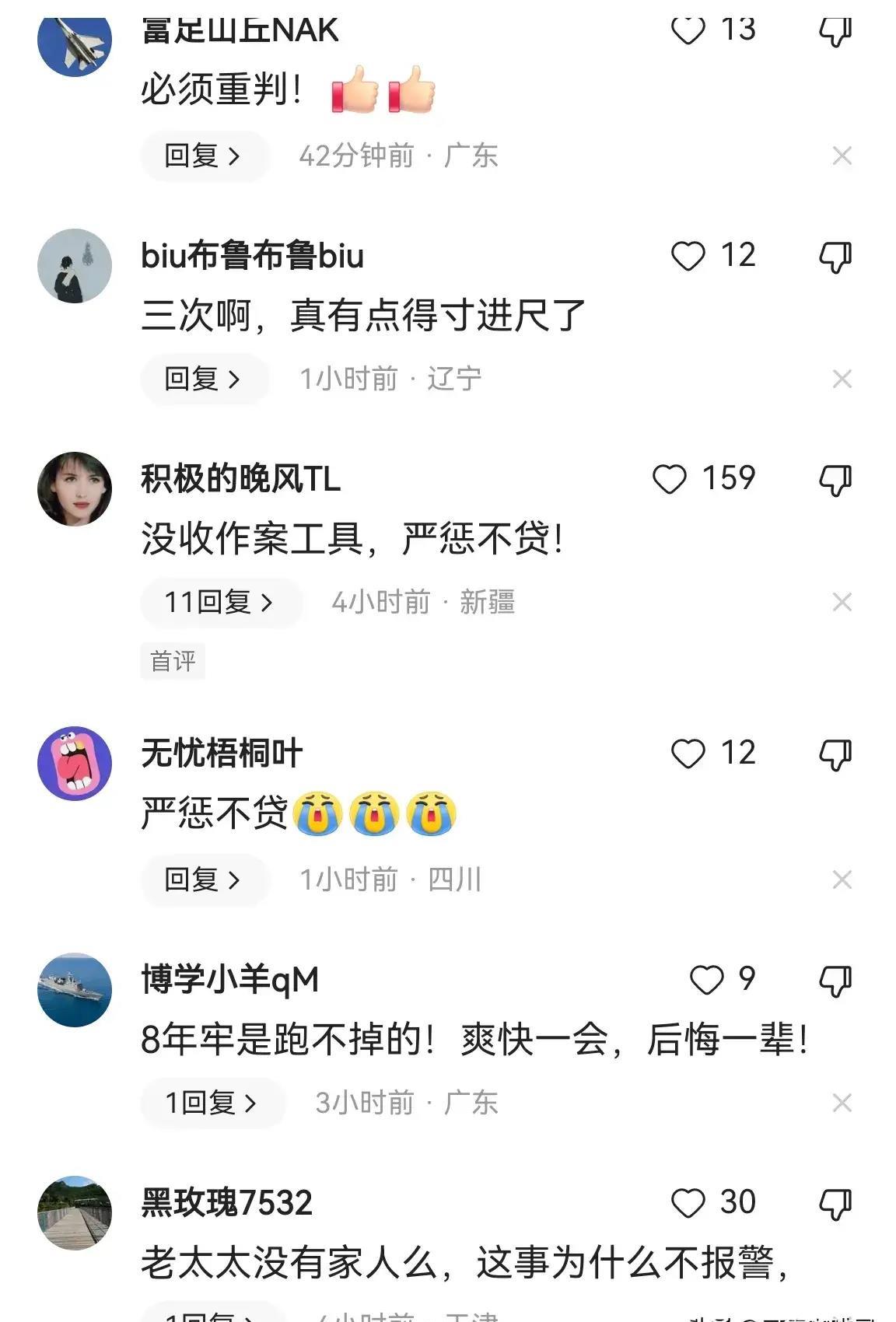Dislike 无忧梧桐叶's comment
This screenshot has height=1322, width=896.
[x=835, y=753]
